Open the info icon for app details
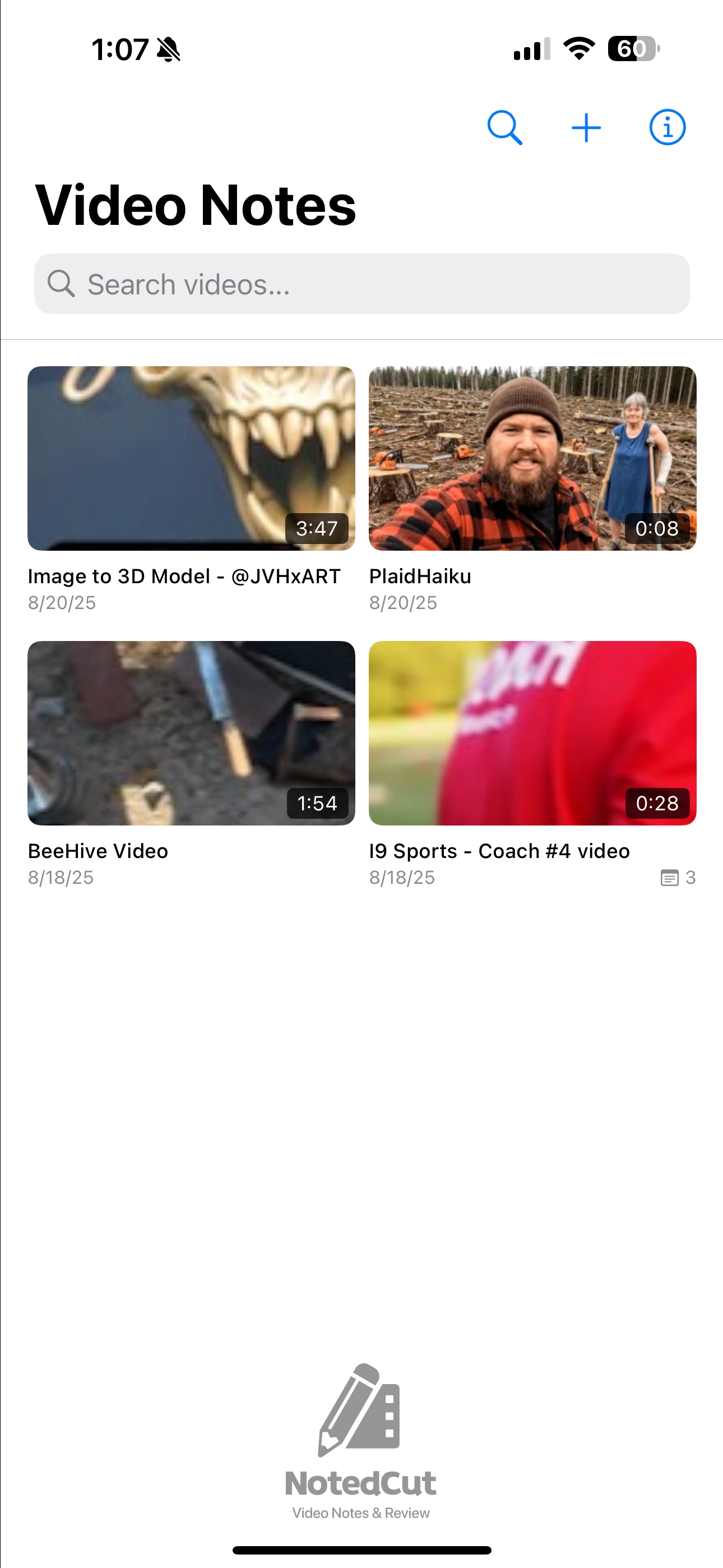723x1568 pixels. pos(668,127)
